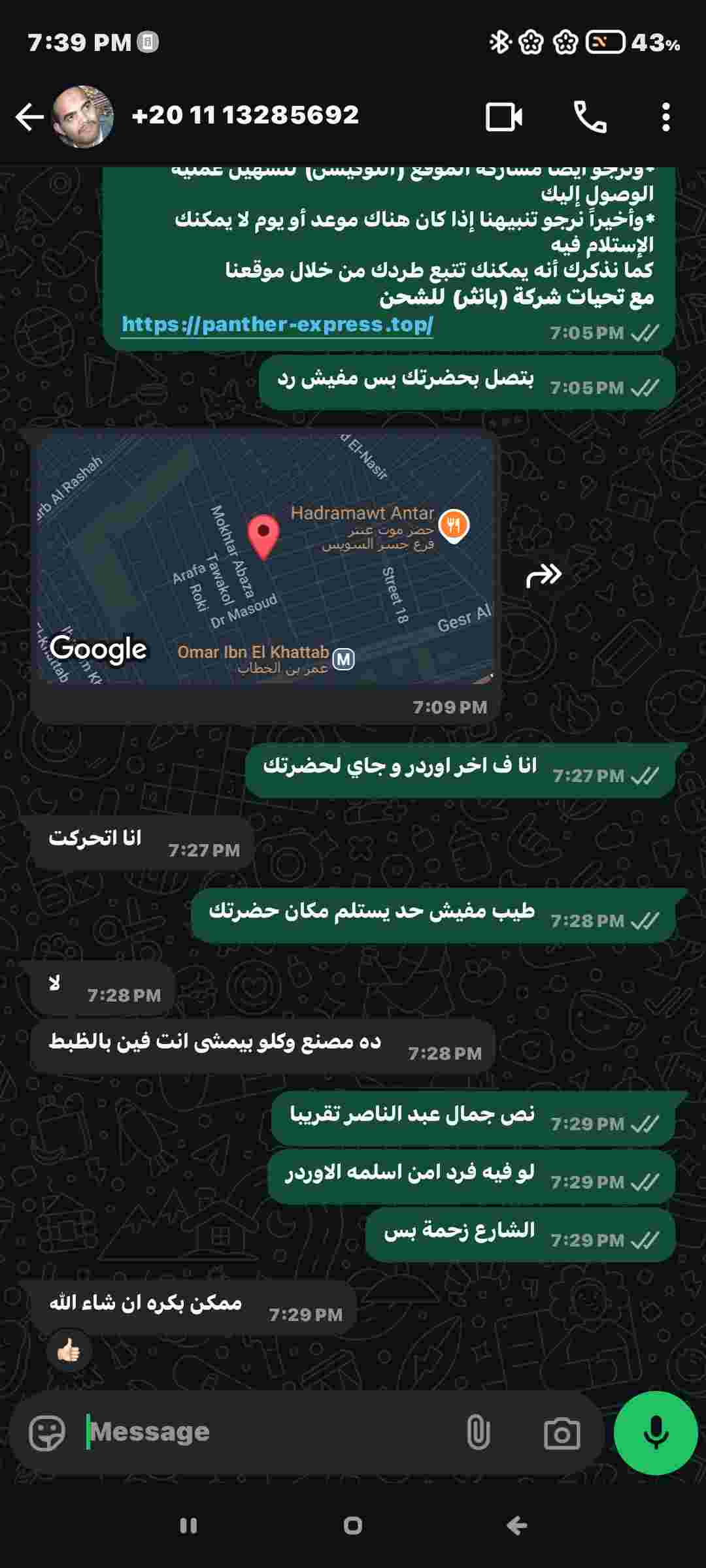Tap the system home button
This screenshot has width=706, height=1568.
click(353, 1526)
